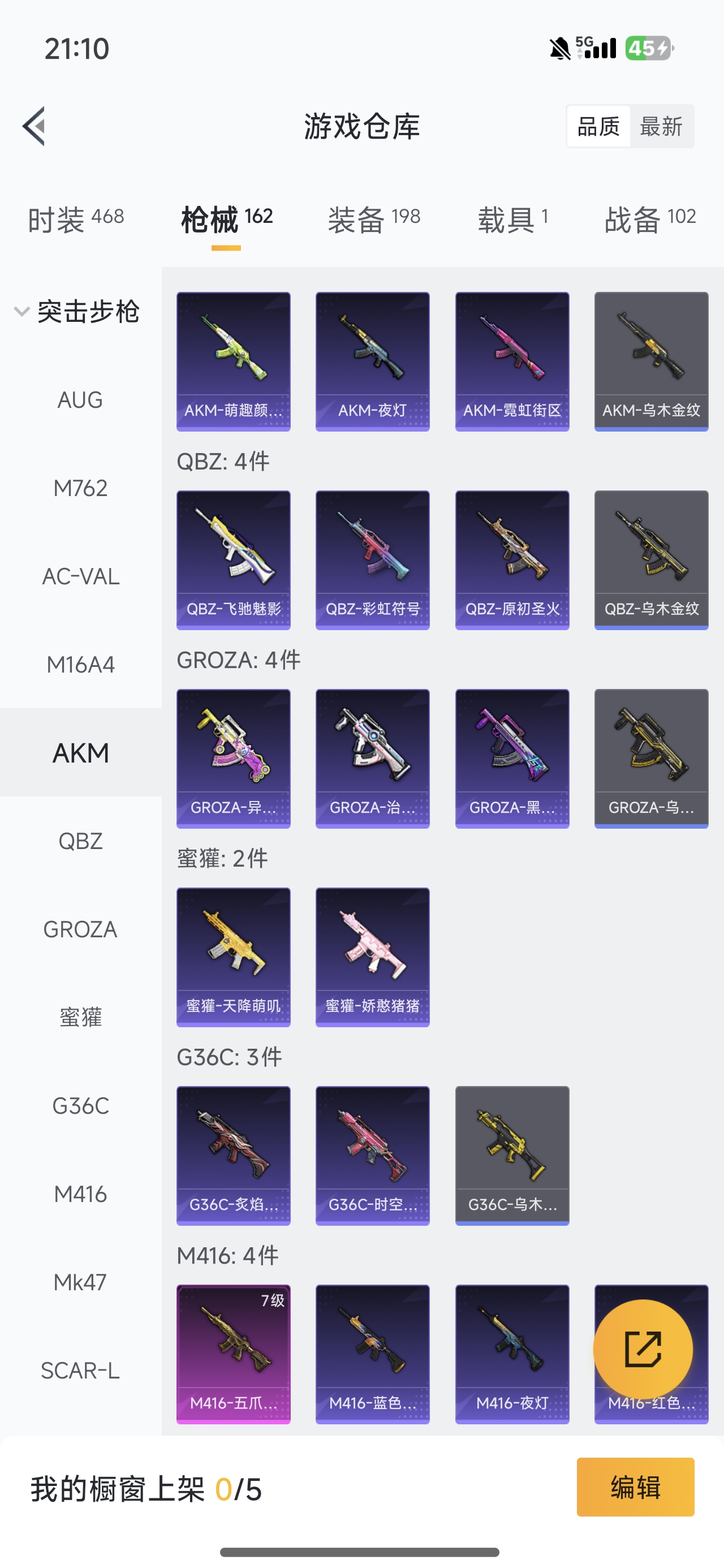Select GROZA in the side list

[80, 929]
